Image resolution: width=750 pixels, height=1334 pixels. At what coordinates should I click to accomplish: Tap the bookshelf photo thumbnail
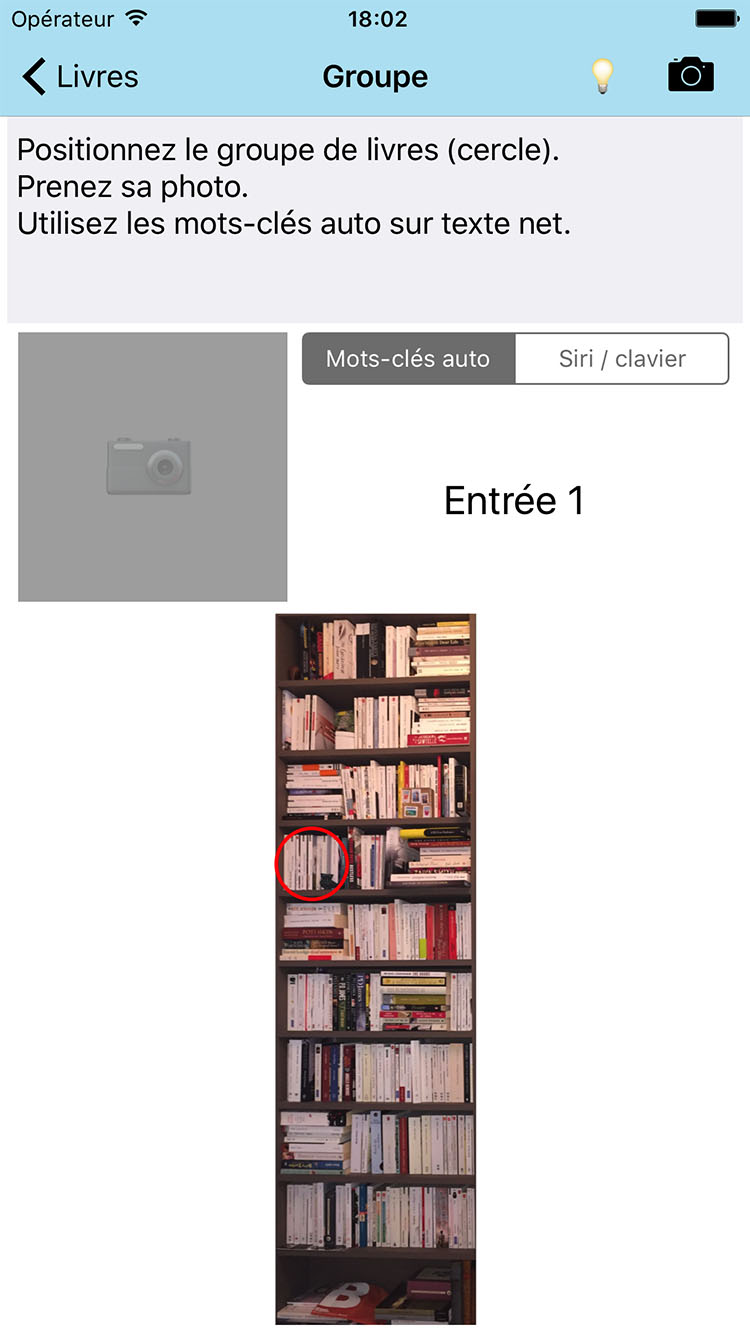pos(375,970)
